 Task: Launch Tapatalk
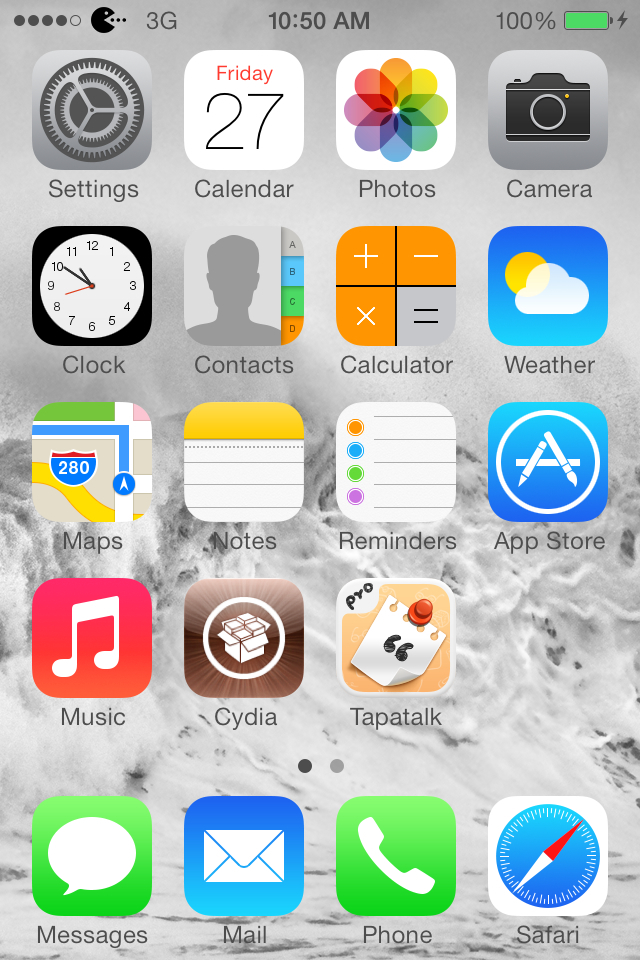point(396,638)
